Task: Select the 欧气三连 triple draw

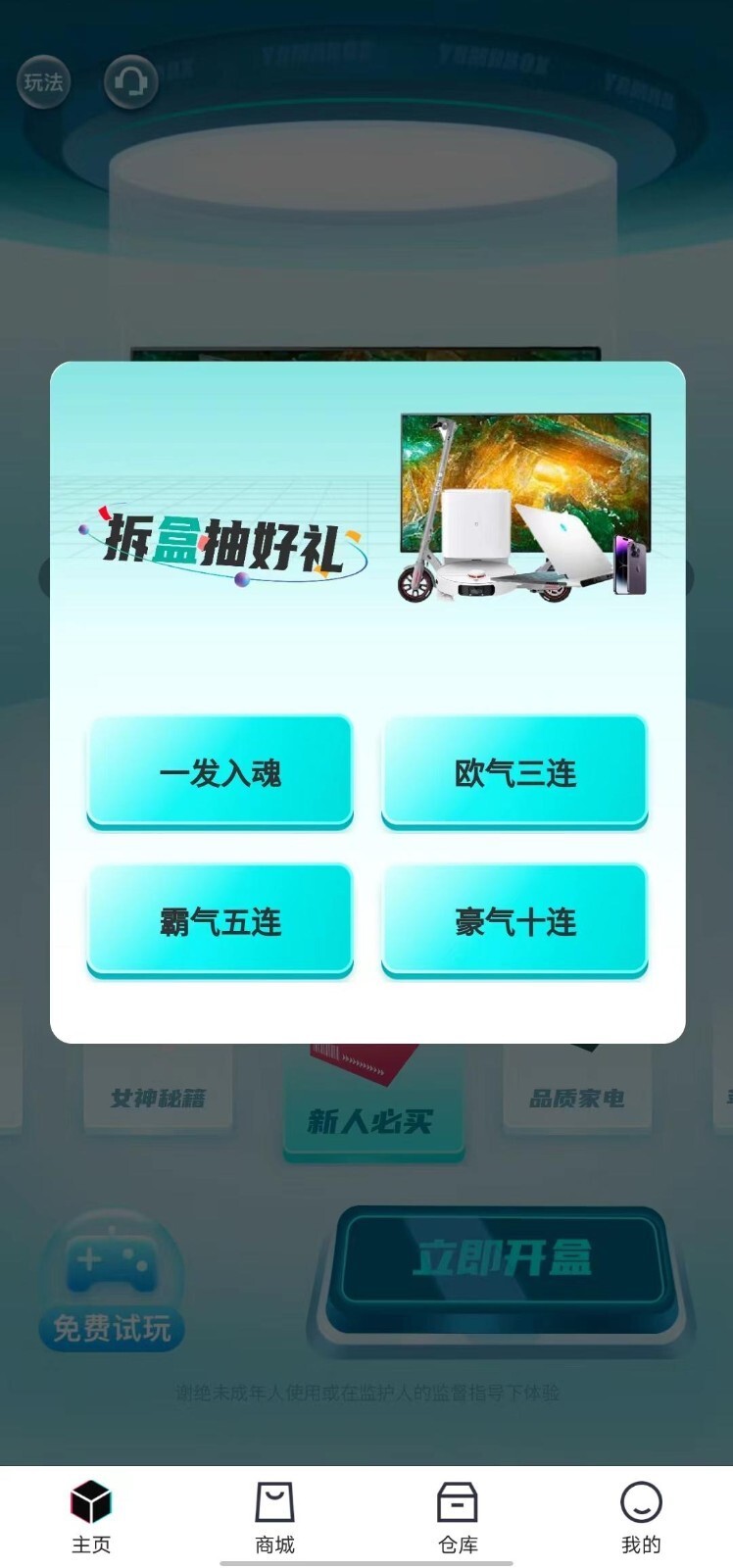Action: point(514,772)
